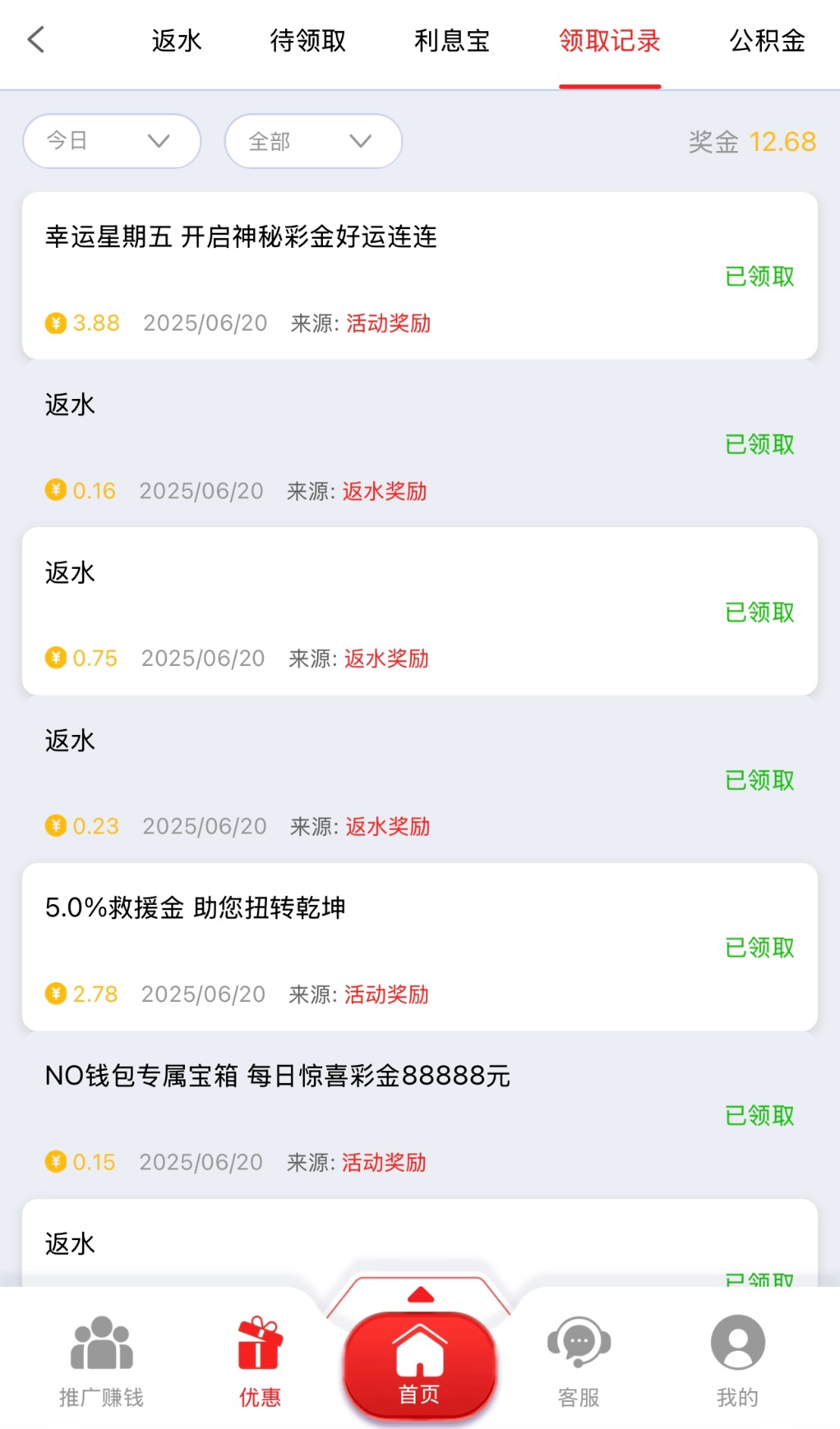Expand the 全部 type filter dropdown
Image resolution: width=840 pixels, height=1429 pixels.
[x=313, y=141]
